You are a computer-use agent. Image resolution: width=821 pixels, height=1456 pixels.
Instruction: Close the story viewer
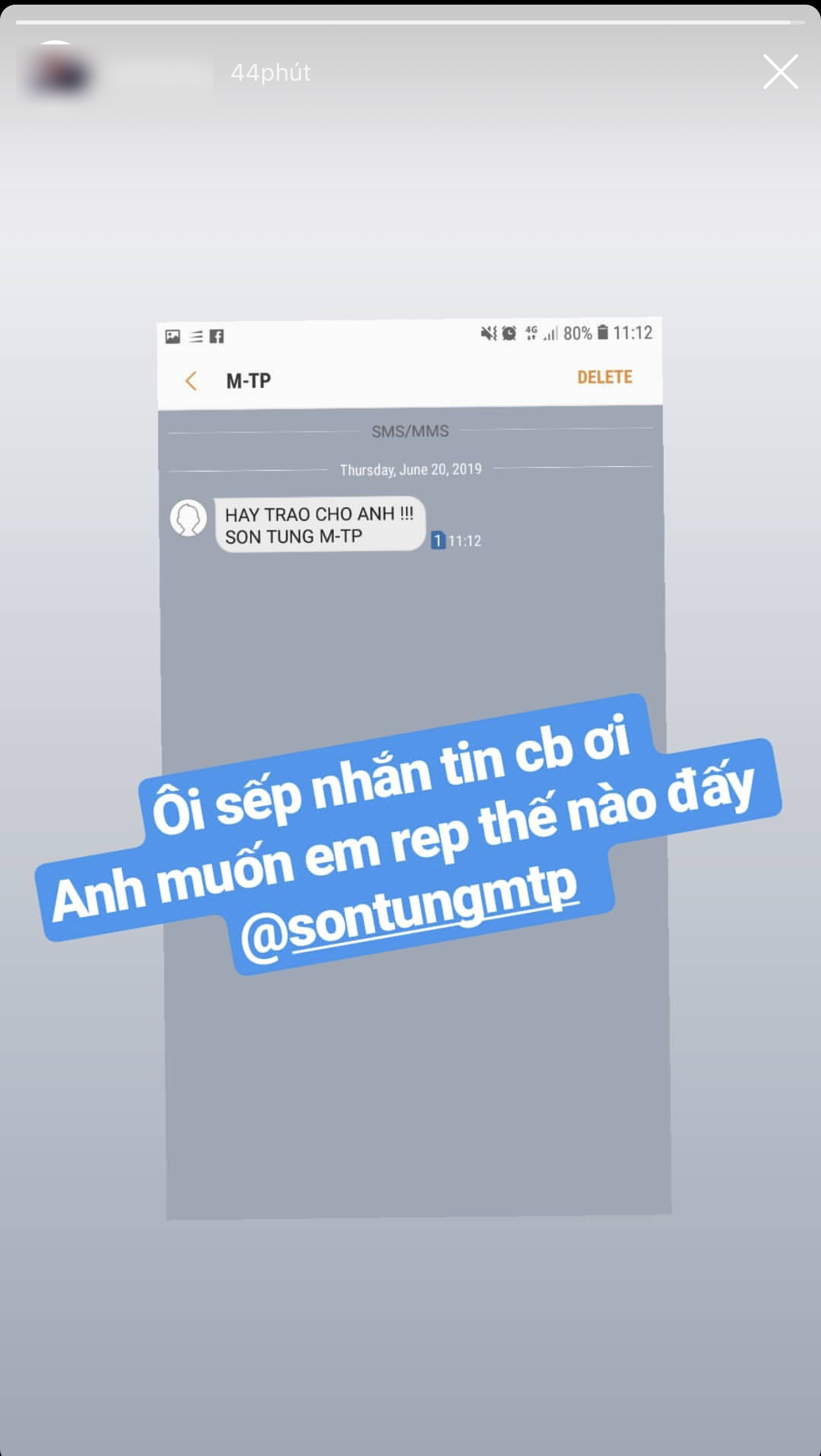click(780, 71)
